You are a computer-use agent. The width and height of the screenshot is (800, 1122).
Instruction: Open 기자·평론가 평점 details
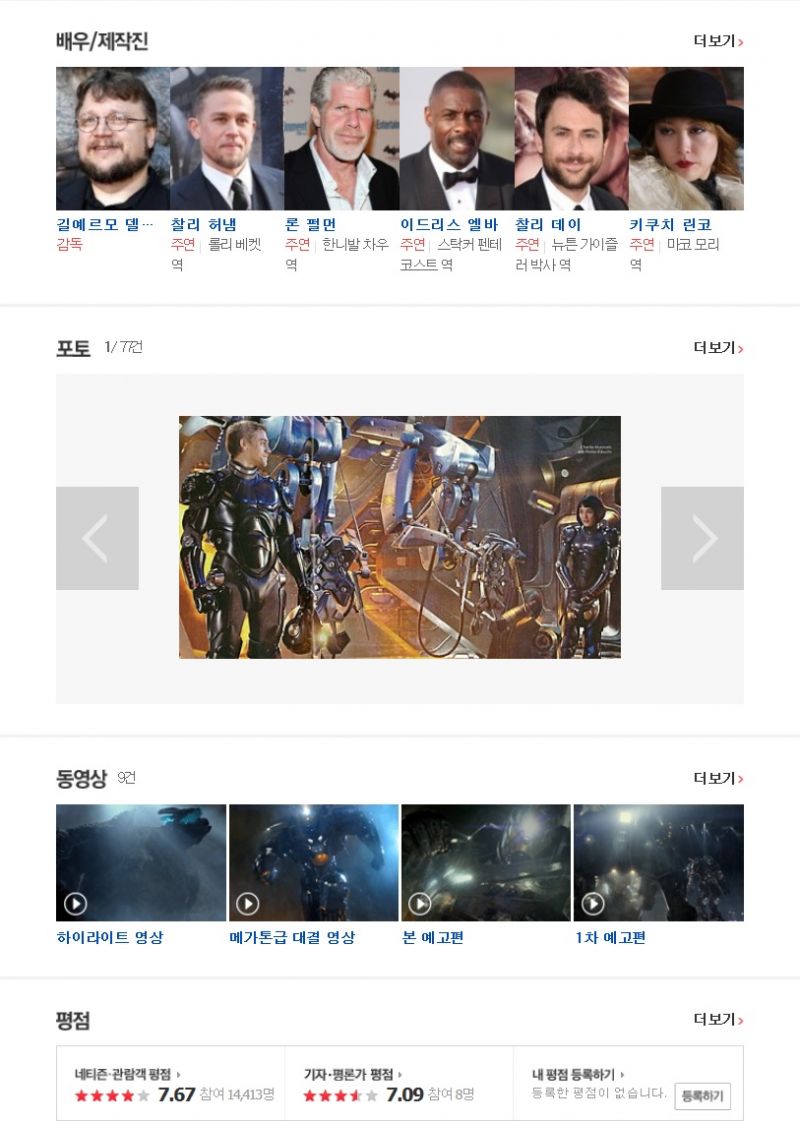[352, 1074]
